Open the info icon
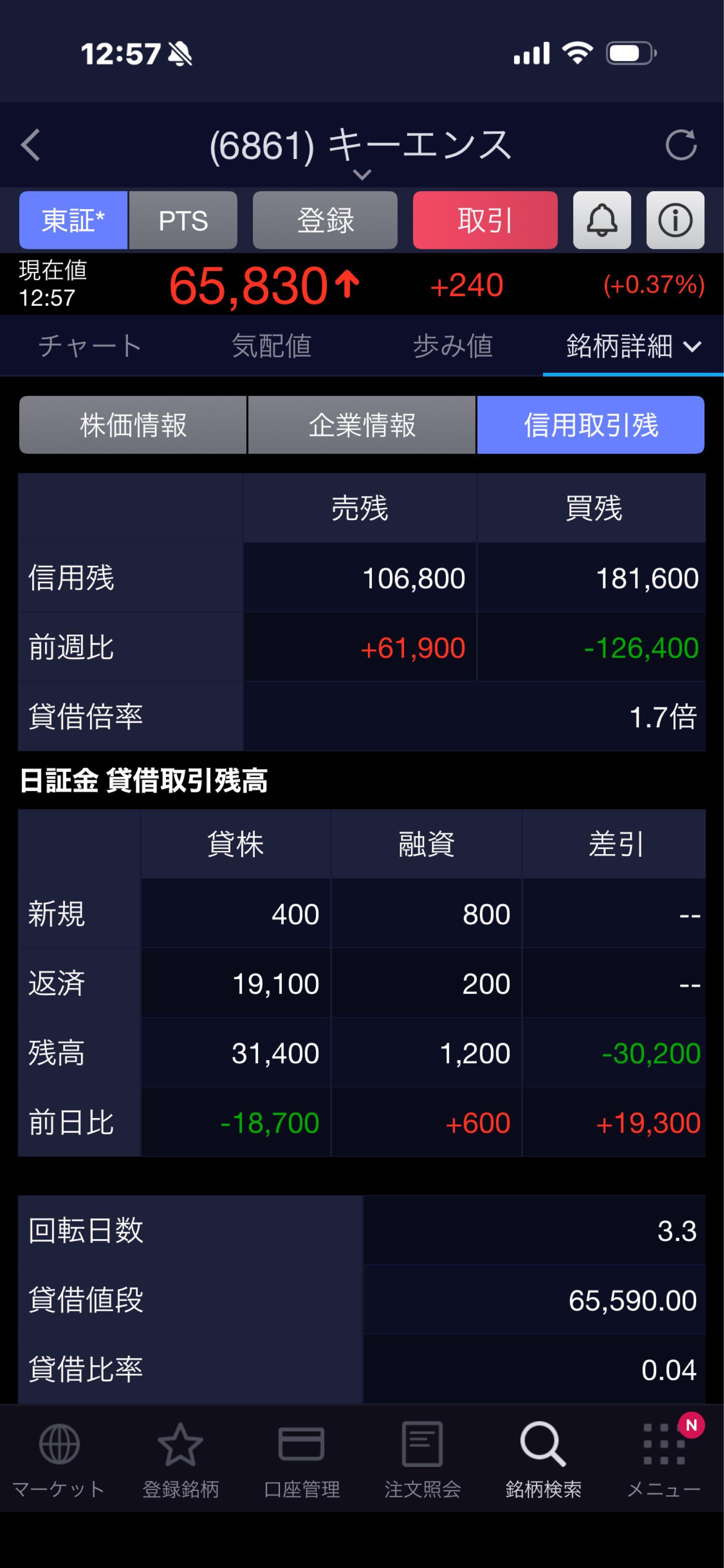 click(675, 220)
